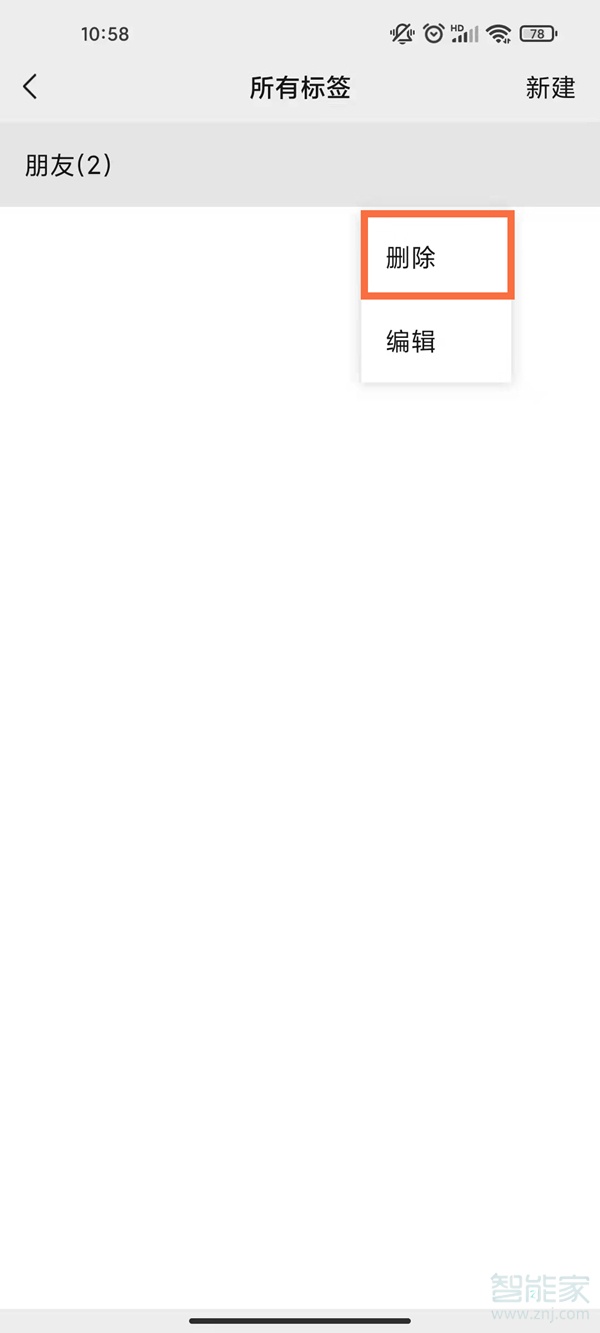The width and height of the screenshot is (600, 1333).
Task: Go back using the top-left arrow
Action: (x=30, y=87)
